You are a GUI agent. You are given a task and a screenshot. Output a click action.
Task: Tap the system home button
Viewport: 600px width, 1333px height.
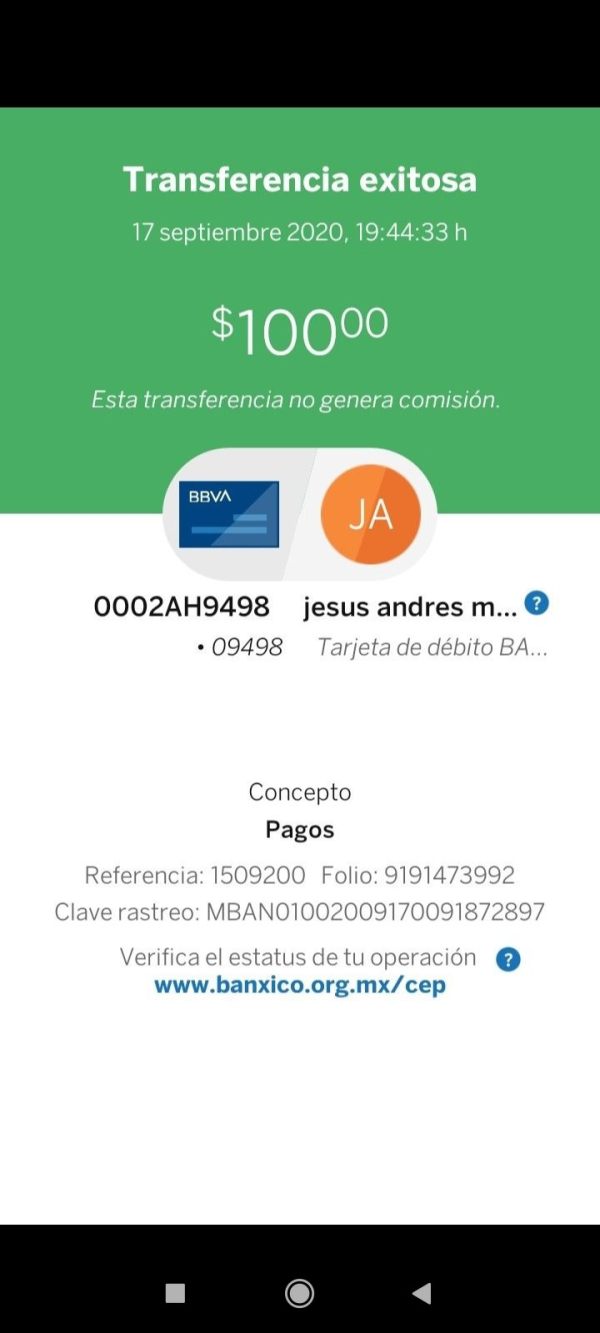299,1293
